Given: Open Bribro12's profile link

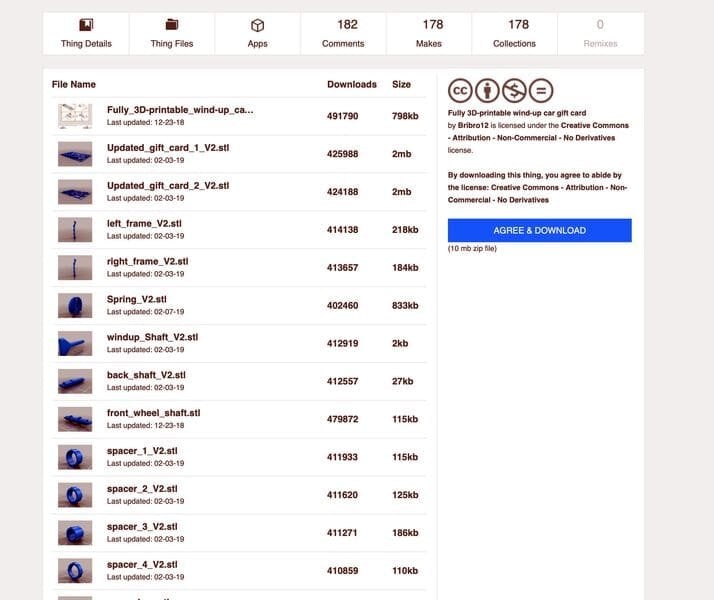Looking at the screenshot, I should click(x=476, y=126).
